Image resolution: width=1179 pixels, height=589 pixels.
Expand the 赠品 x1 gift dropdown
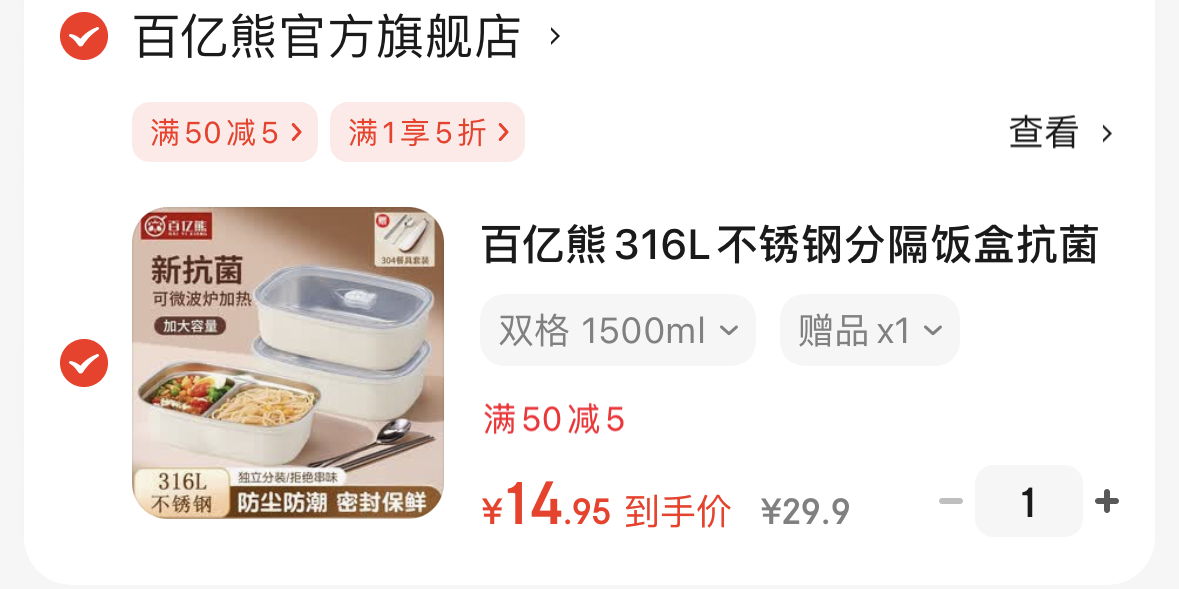(x=869, y=330)
